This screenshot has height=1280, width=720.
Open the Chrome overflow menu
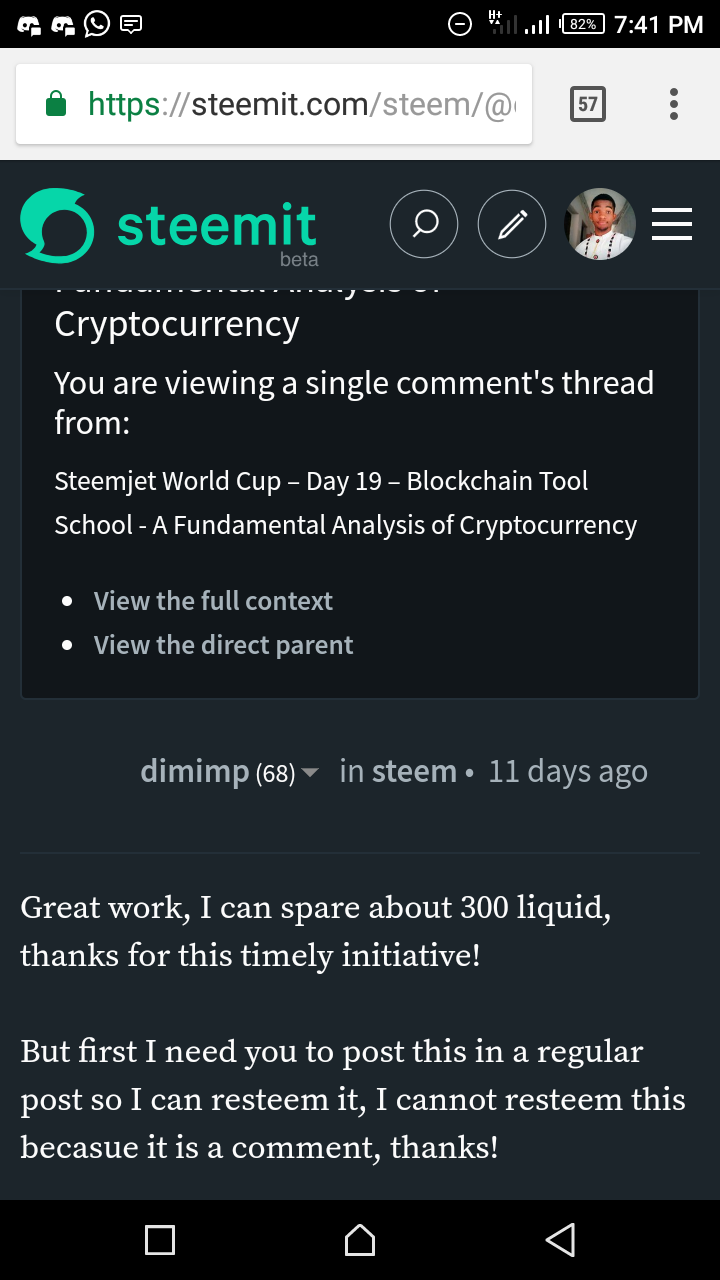click(x=674, y=103)
